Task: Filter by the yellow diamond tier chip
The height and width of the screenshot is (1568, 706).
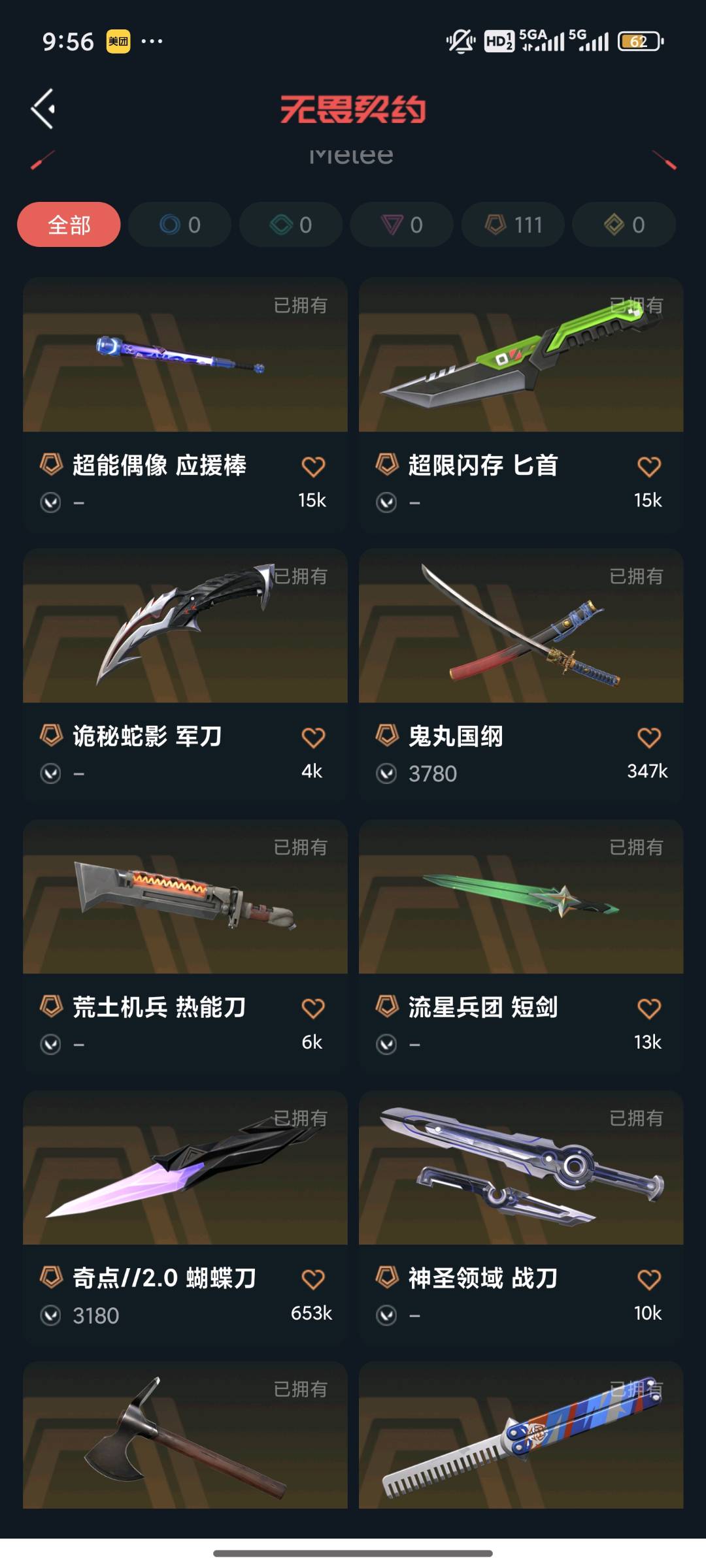Action: point(624,225)
